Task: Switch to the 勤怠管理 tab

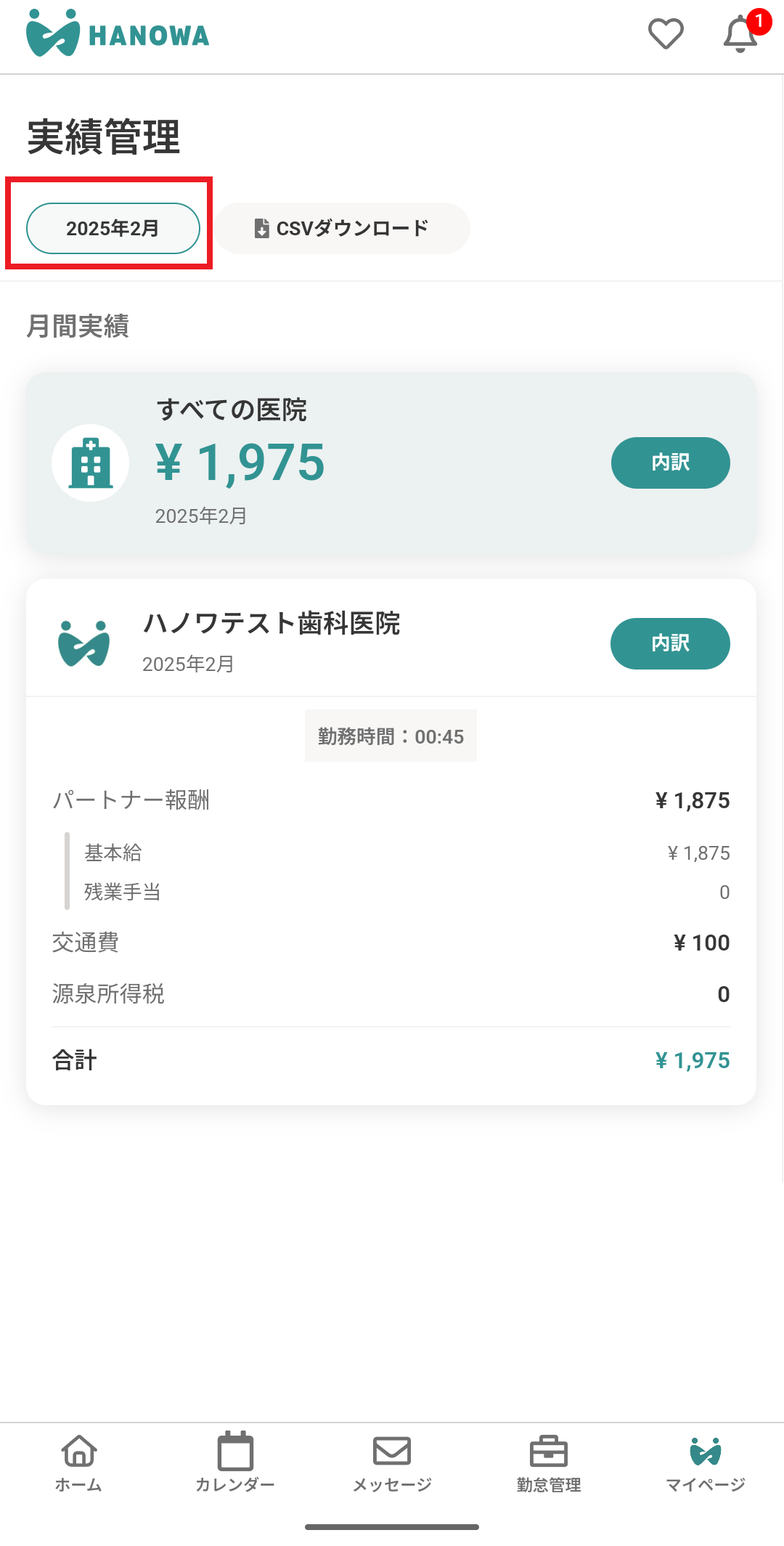Action: pos(549,1462)
